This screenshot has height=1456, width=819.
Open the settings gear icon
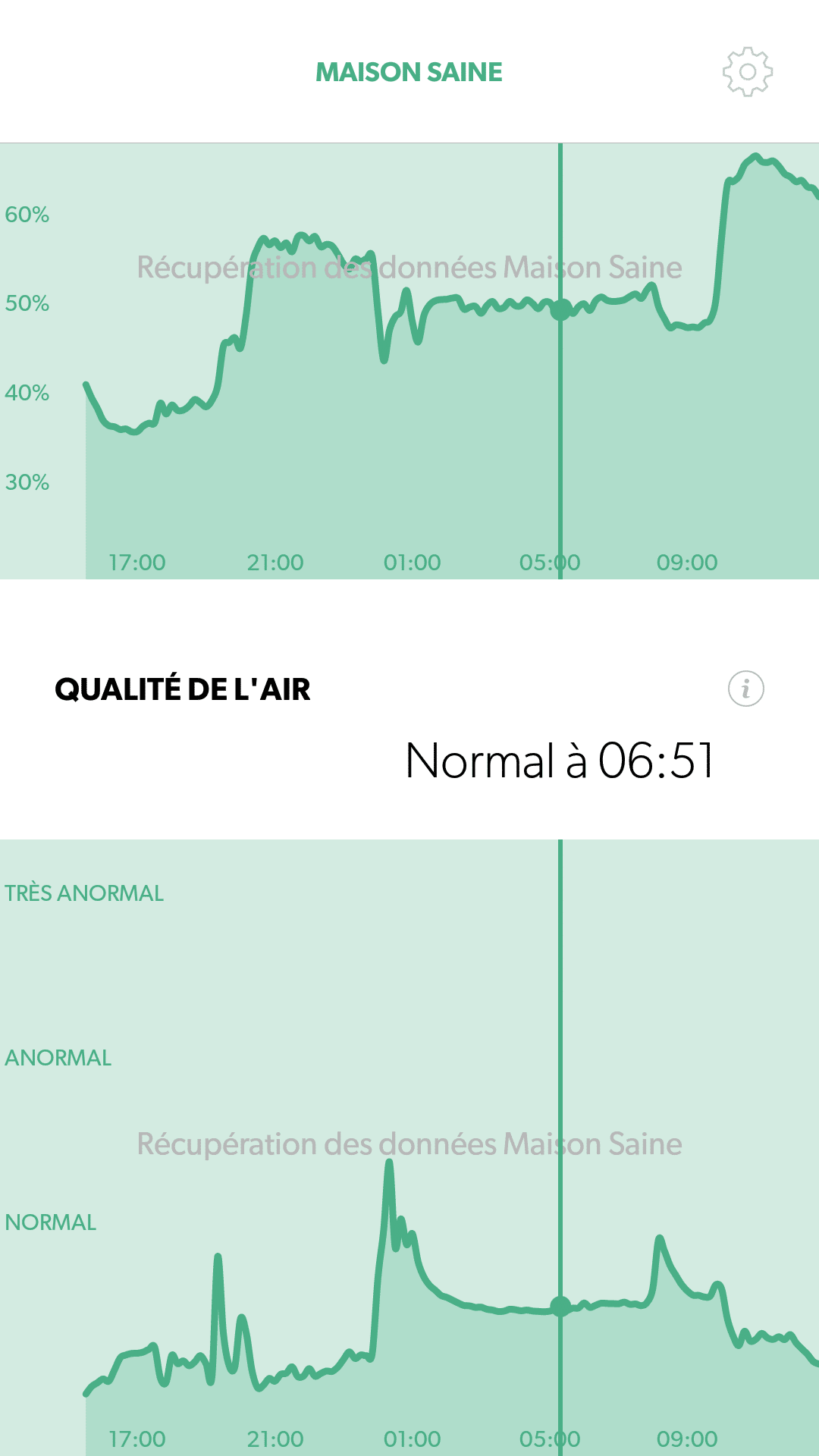[748, 72]
